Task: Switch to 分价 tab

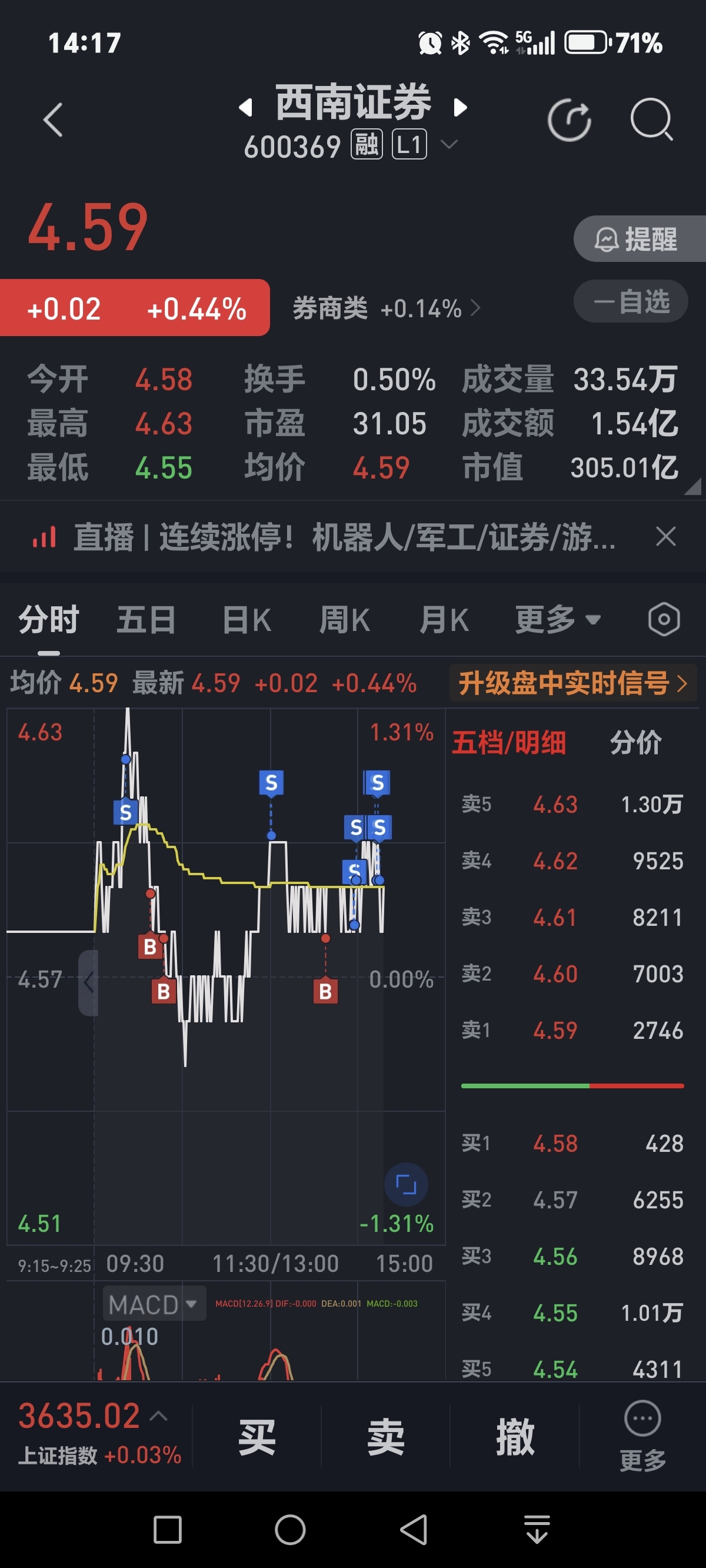Action: pyautogui.click(x=635, y=743)
